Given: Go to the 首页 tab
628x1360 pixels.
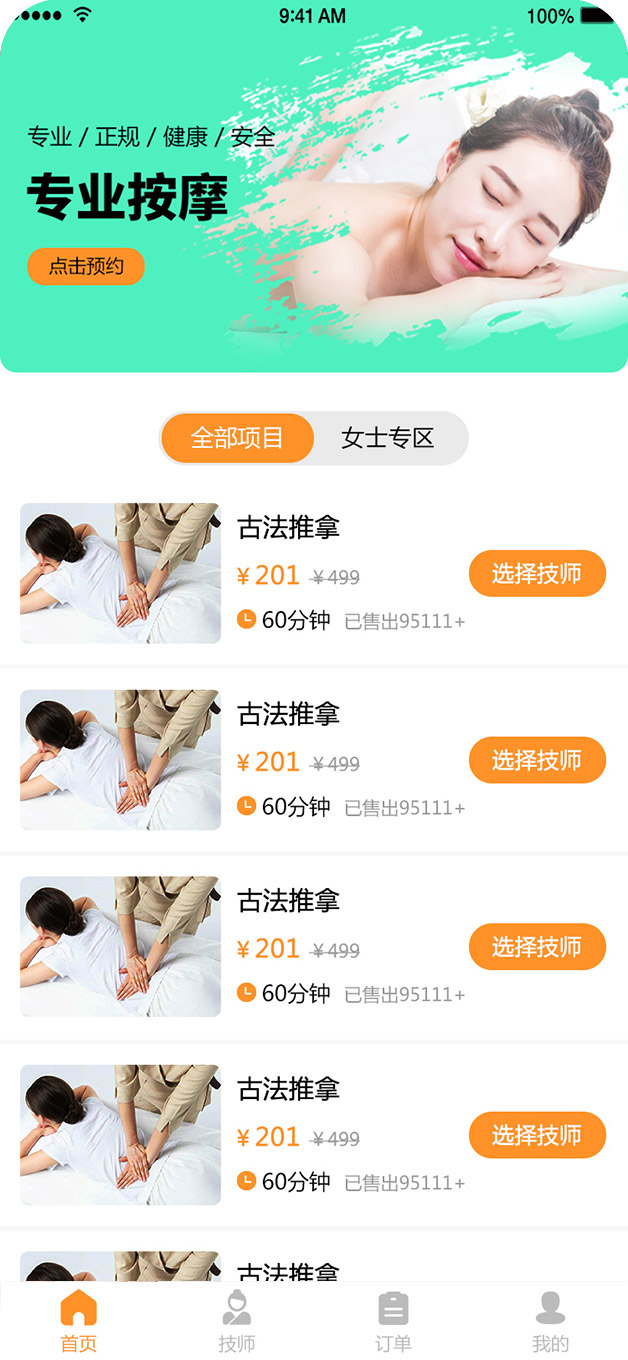Looking at the screenshot, I should pos(79,1320).
